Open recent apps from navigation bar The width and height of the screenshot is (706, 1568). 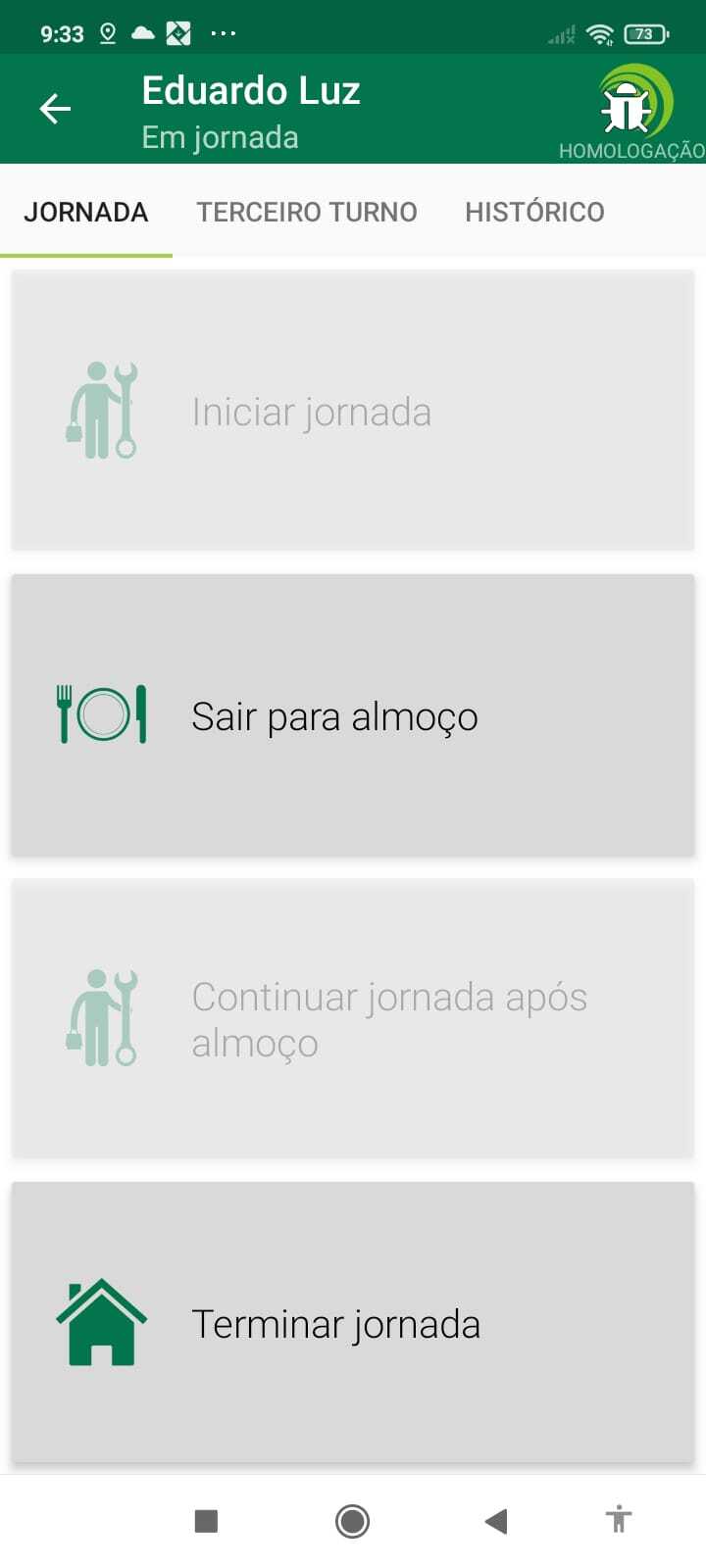pos(206,1521)
